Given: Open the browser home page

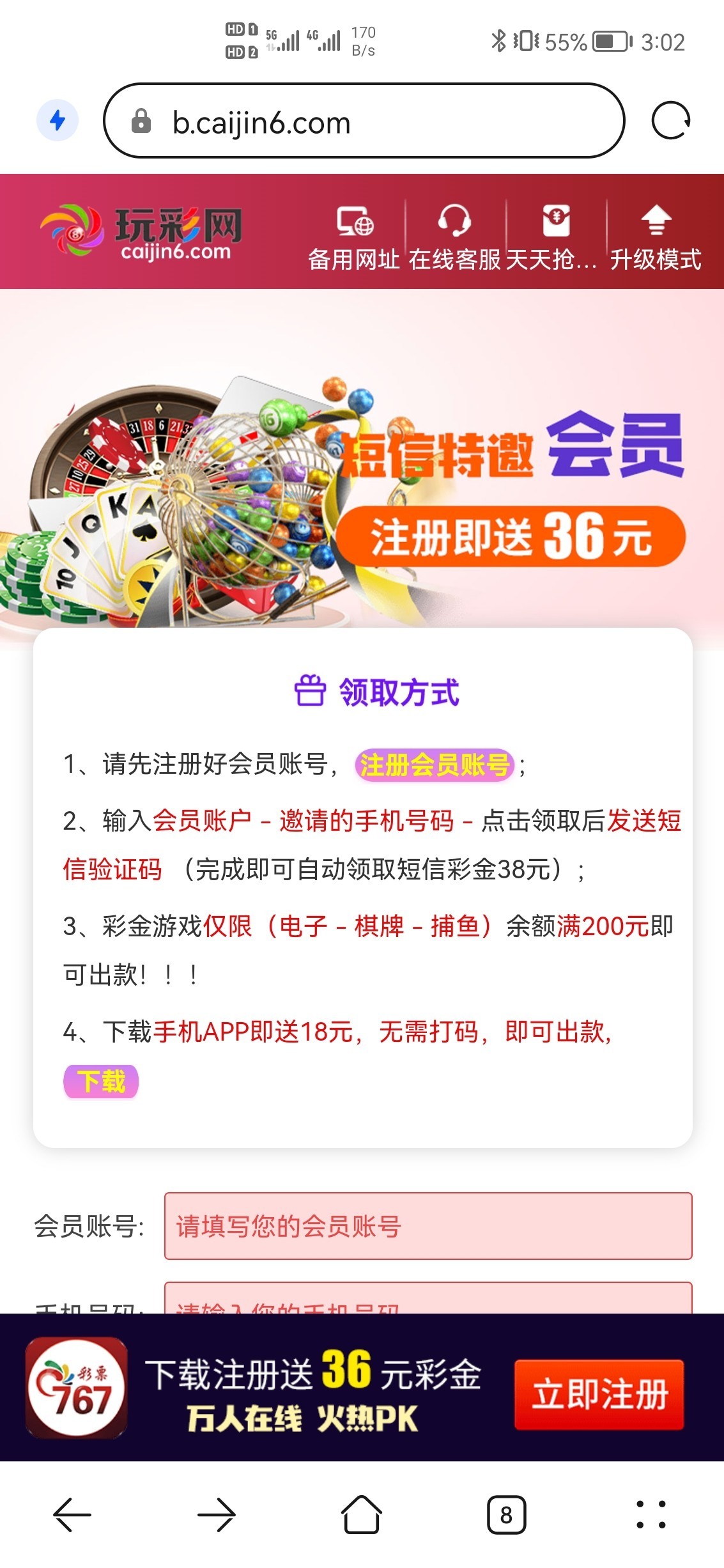Looking at the screenshot, I should (362, 1514).
